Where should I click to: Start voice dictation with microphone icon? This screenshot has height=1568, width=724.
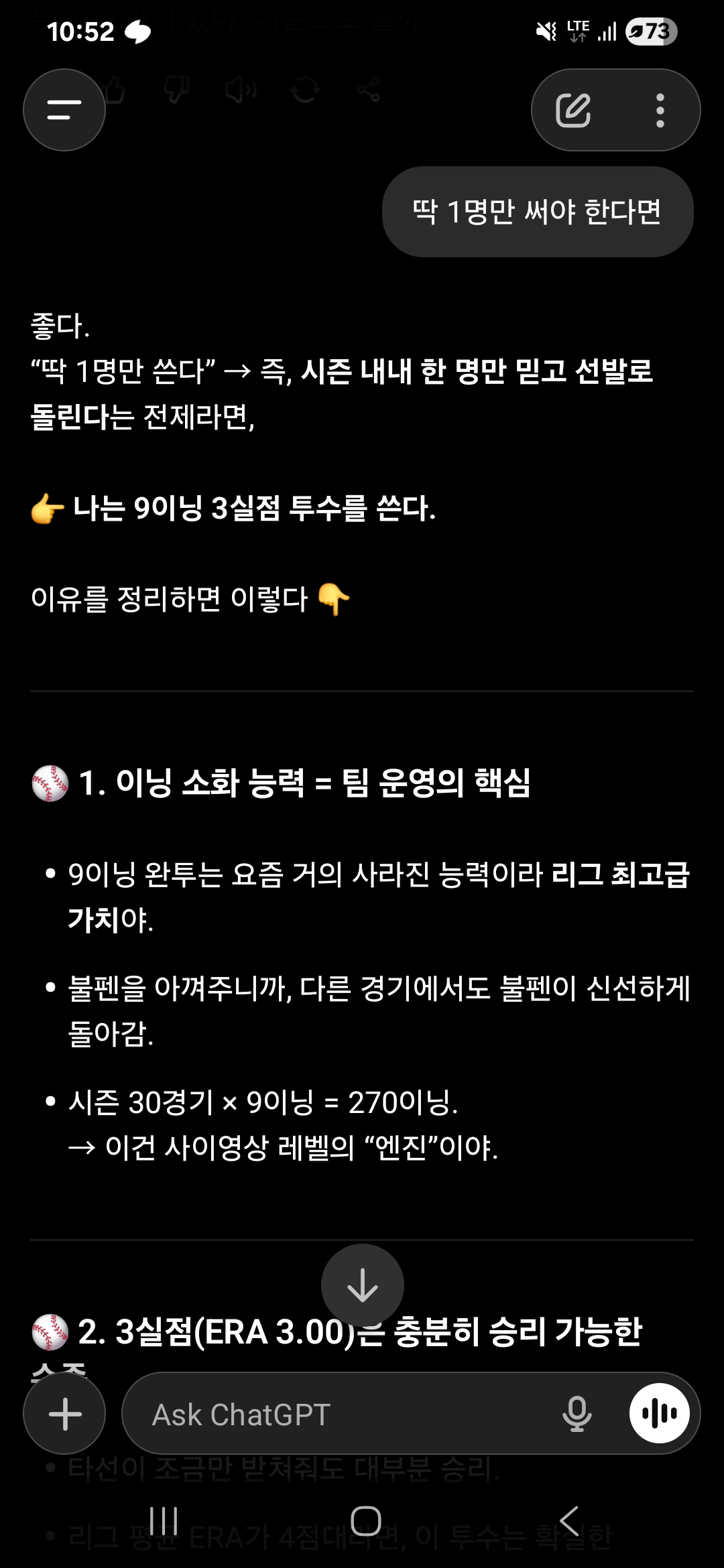(577, 1414)
